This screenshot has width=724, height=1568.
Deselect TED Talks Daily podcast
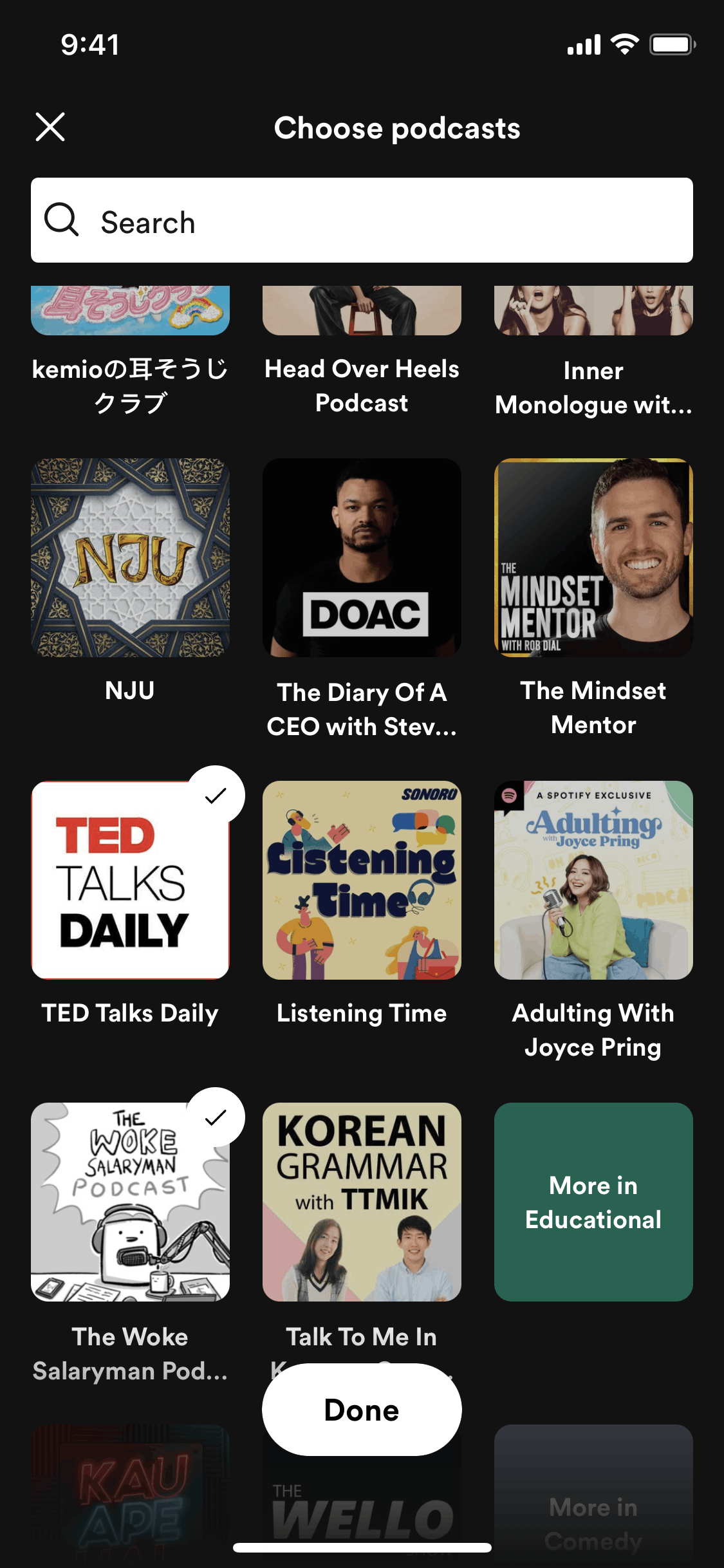tap(130, 880)
